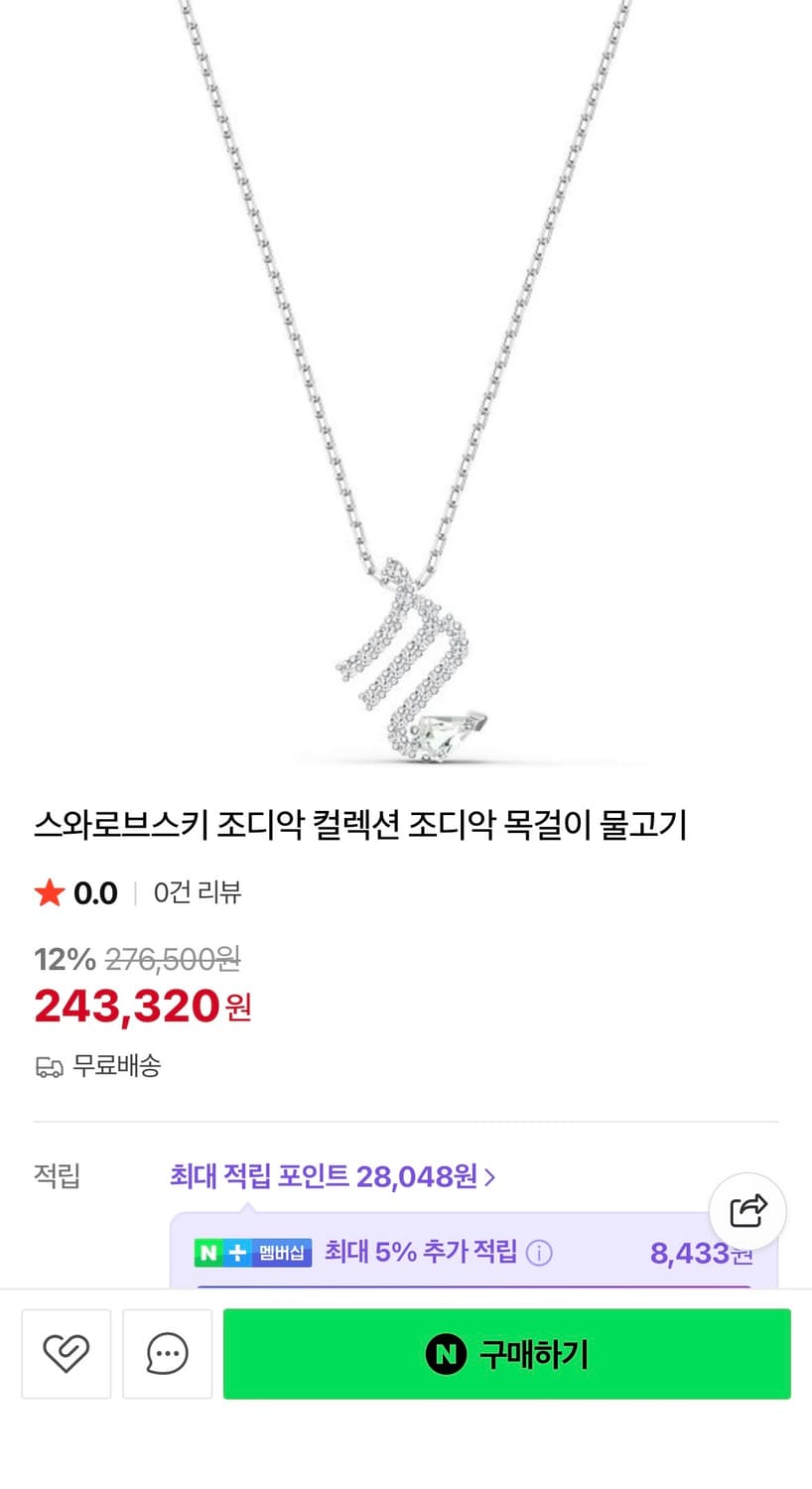The image size is (812, 1489).
Task: Click the chevron next to the points amount
Action: (490, 1175)
